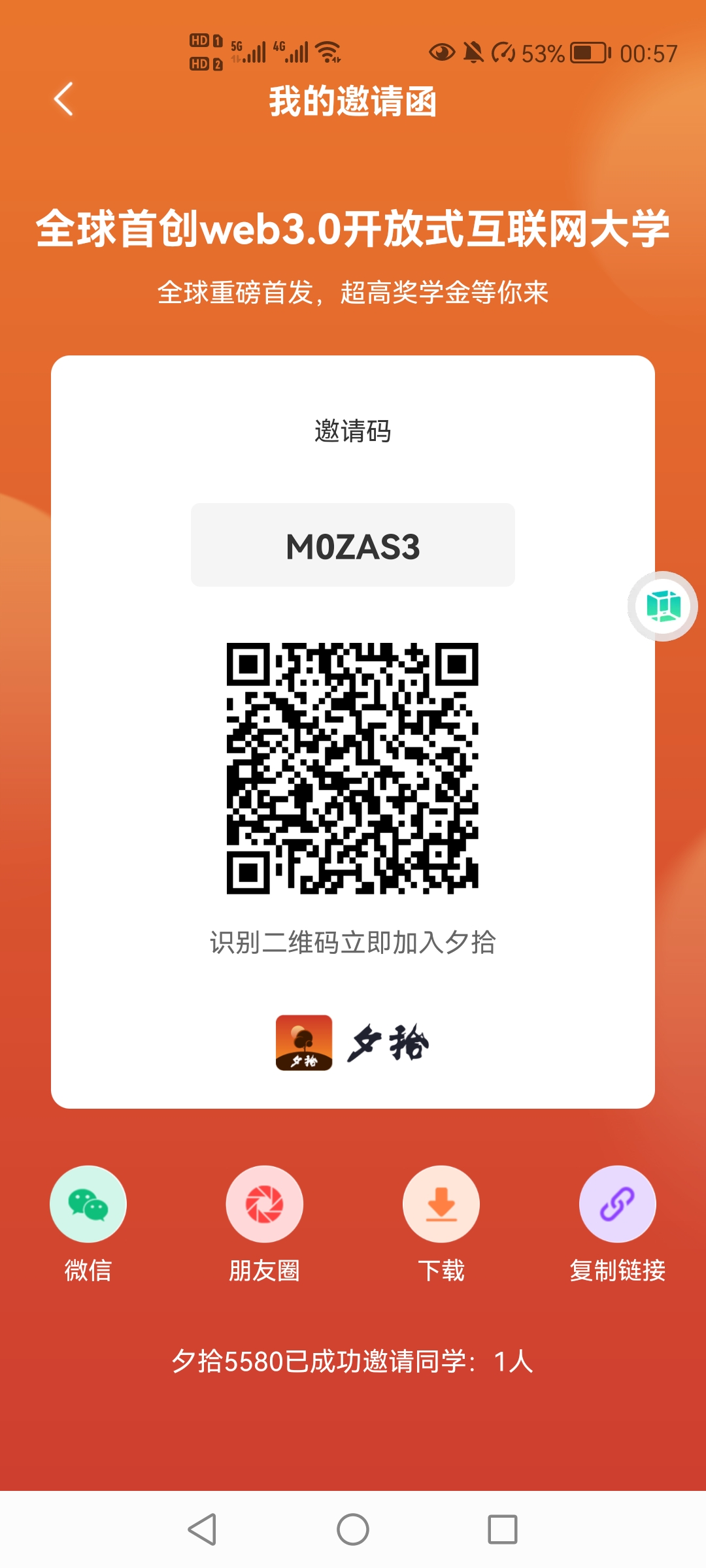The width and height of the screenshot is (706, 1568).
Task: Share invitation to Moments (朋友圈)
Action: tap(265, 1204)
